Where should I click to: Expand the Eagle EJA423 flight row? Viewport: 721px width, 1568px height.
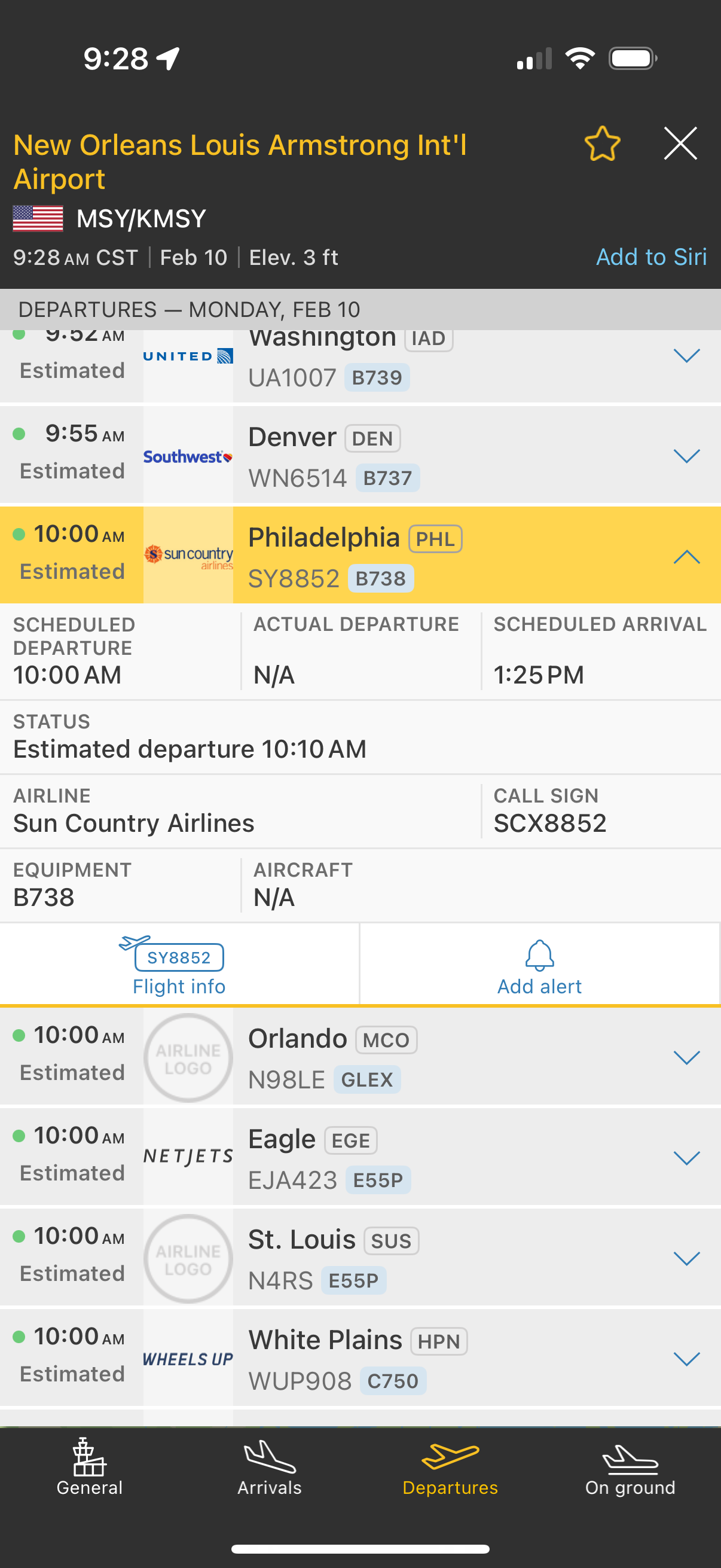pyautogui.click(x=686, y=1158)
